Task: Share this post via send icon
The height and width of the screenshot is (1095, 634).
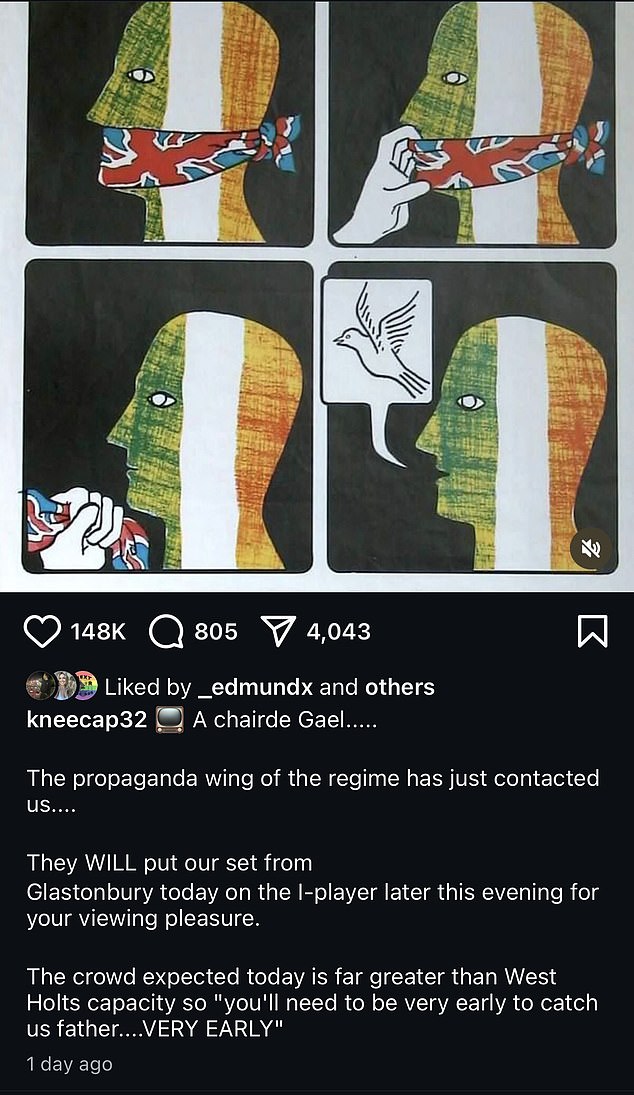Action: coord(276,631)
